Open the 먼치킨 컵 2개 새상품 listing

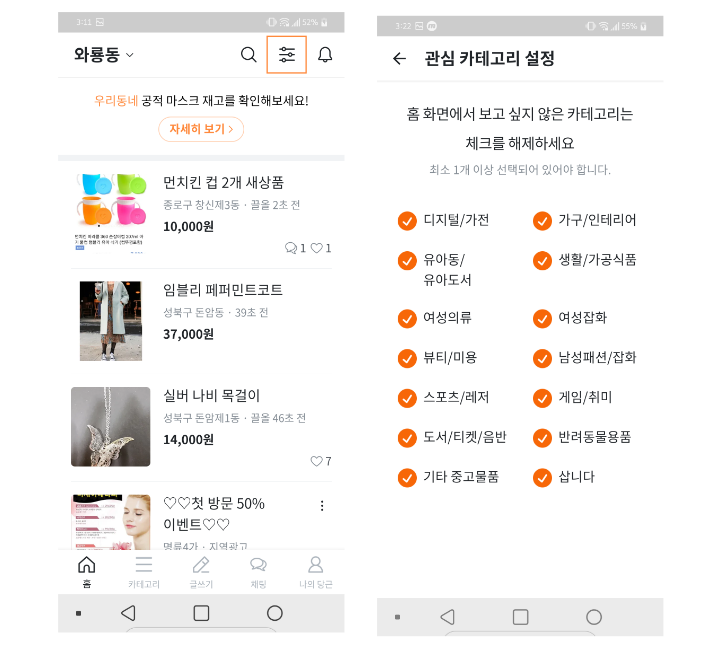[201, 214]
